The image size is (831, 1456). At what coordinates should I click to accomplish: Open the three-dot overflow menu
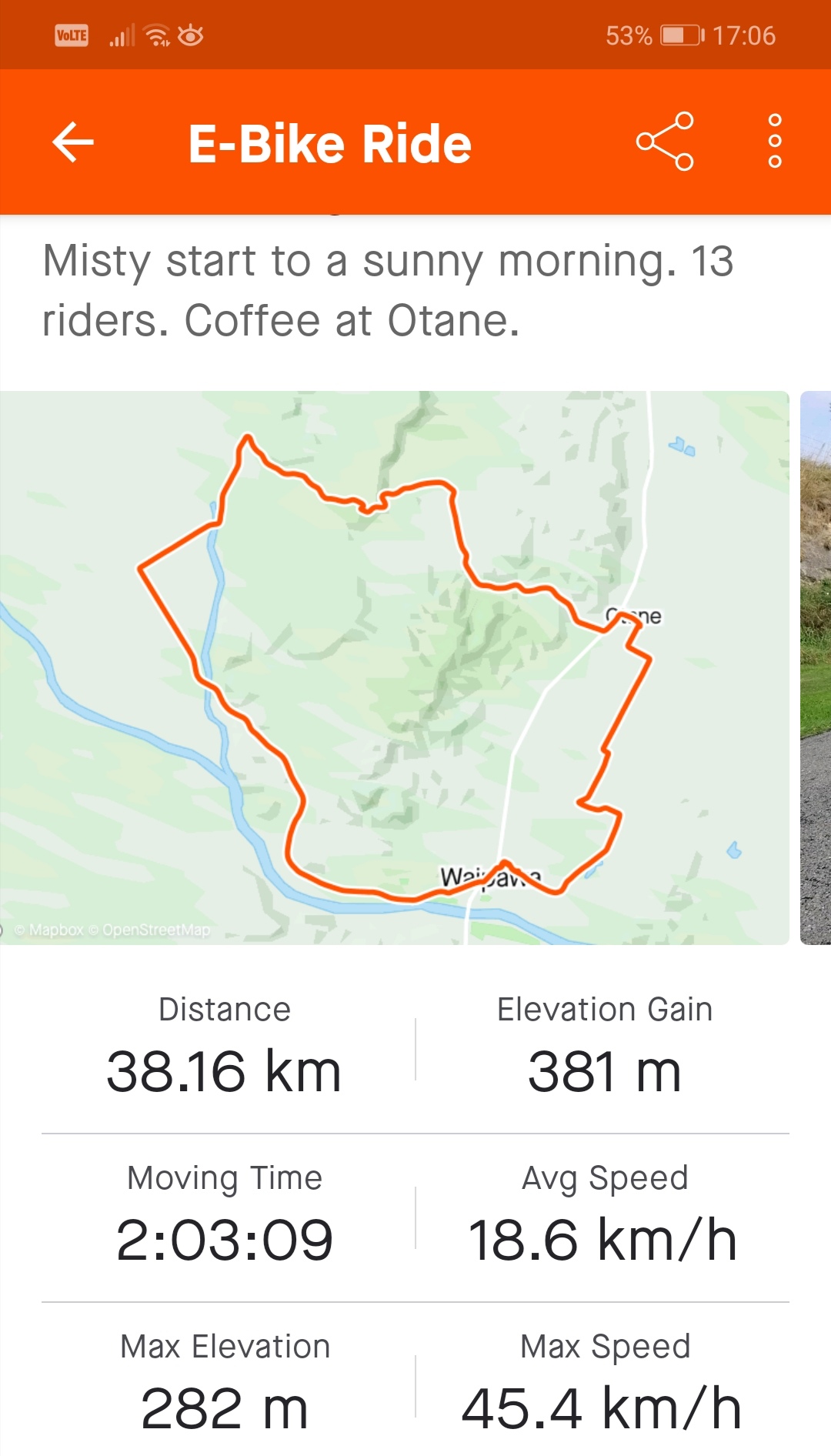coord(775,142)
